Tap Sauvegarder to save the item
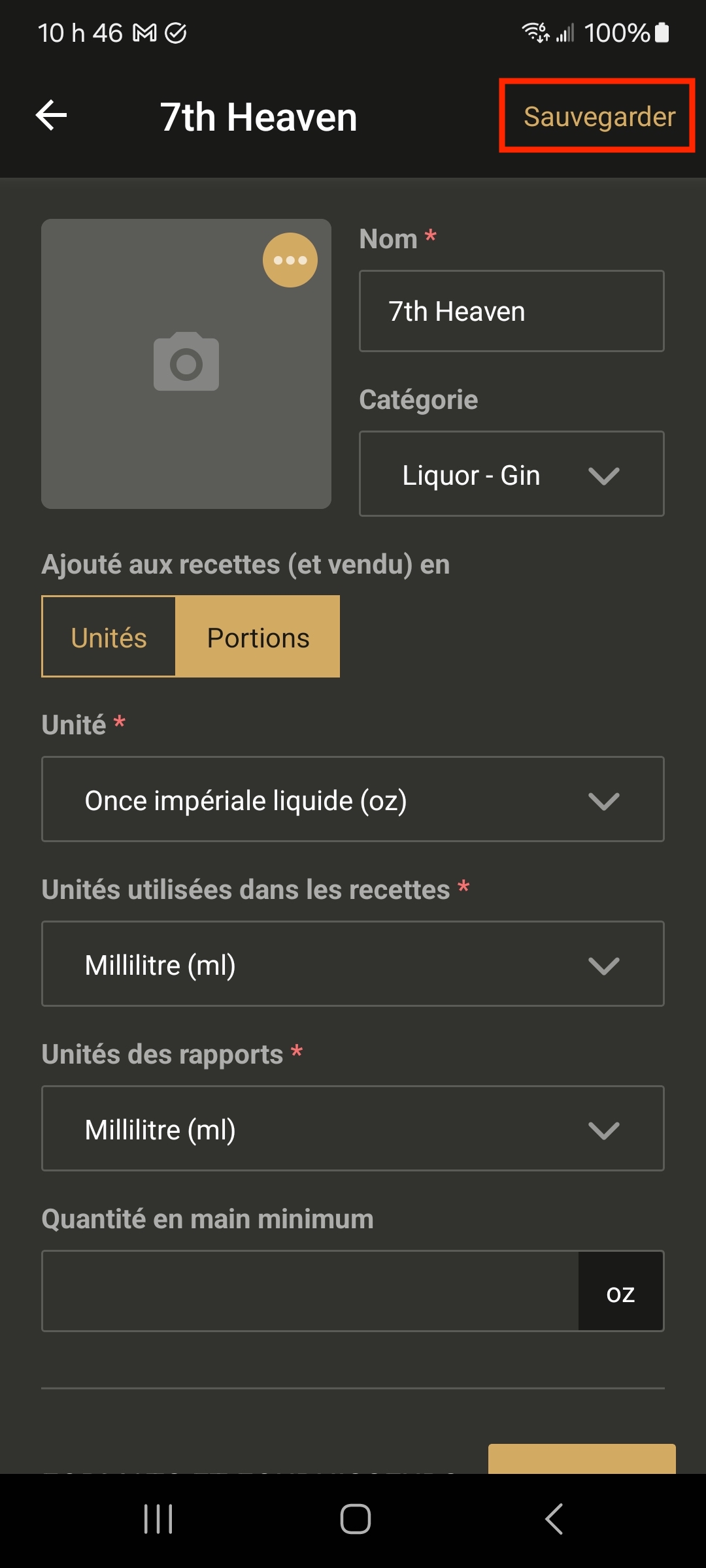This screenshot has width=706, height=1568. point(599,116)
